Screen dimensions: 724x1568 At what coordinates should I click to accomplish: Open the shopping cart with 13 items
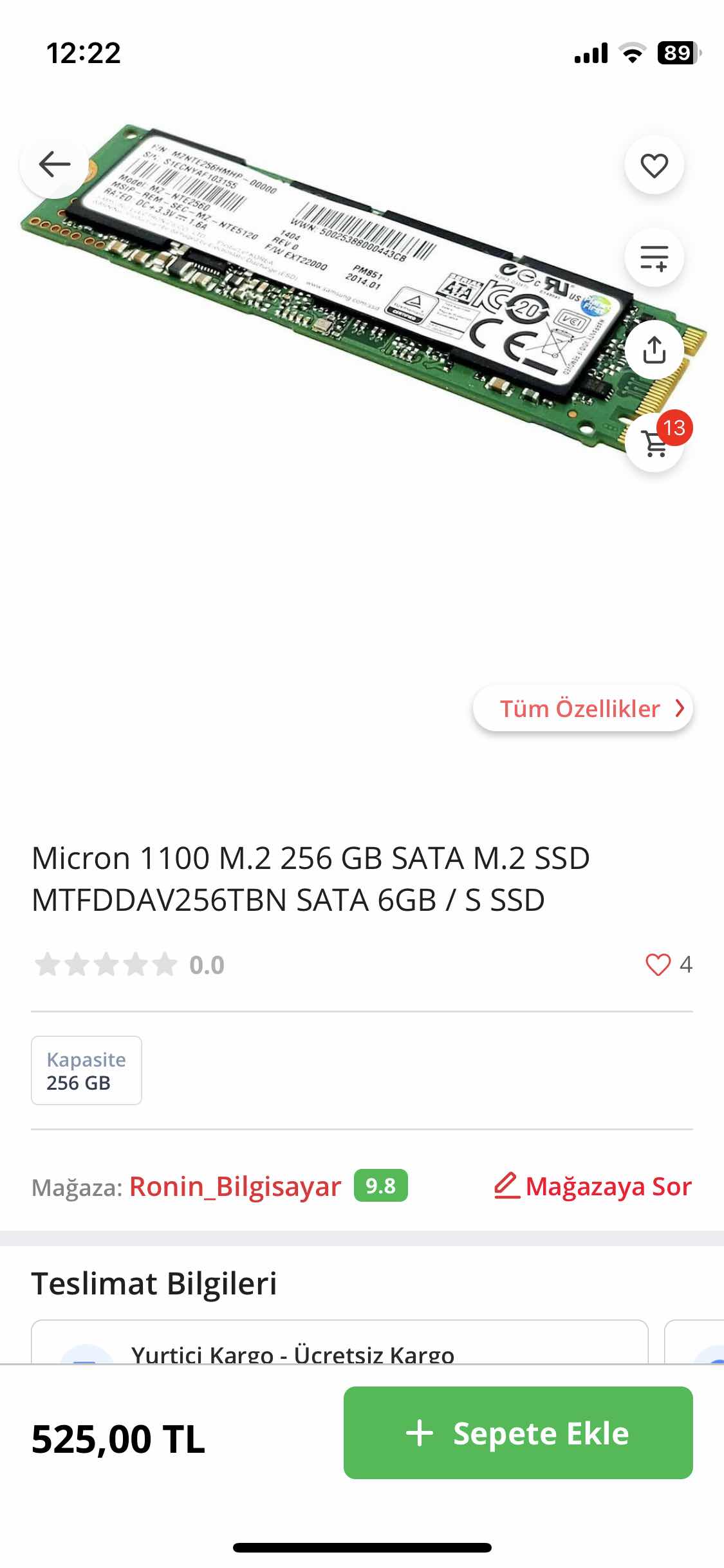tap(655, 443)
